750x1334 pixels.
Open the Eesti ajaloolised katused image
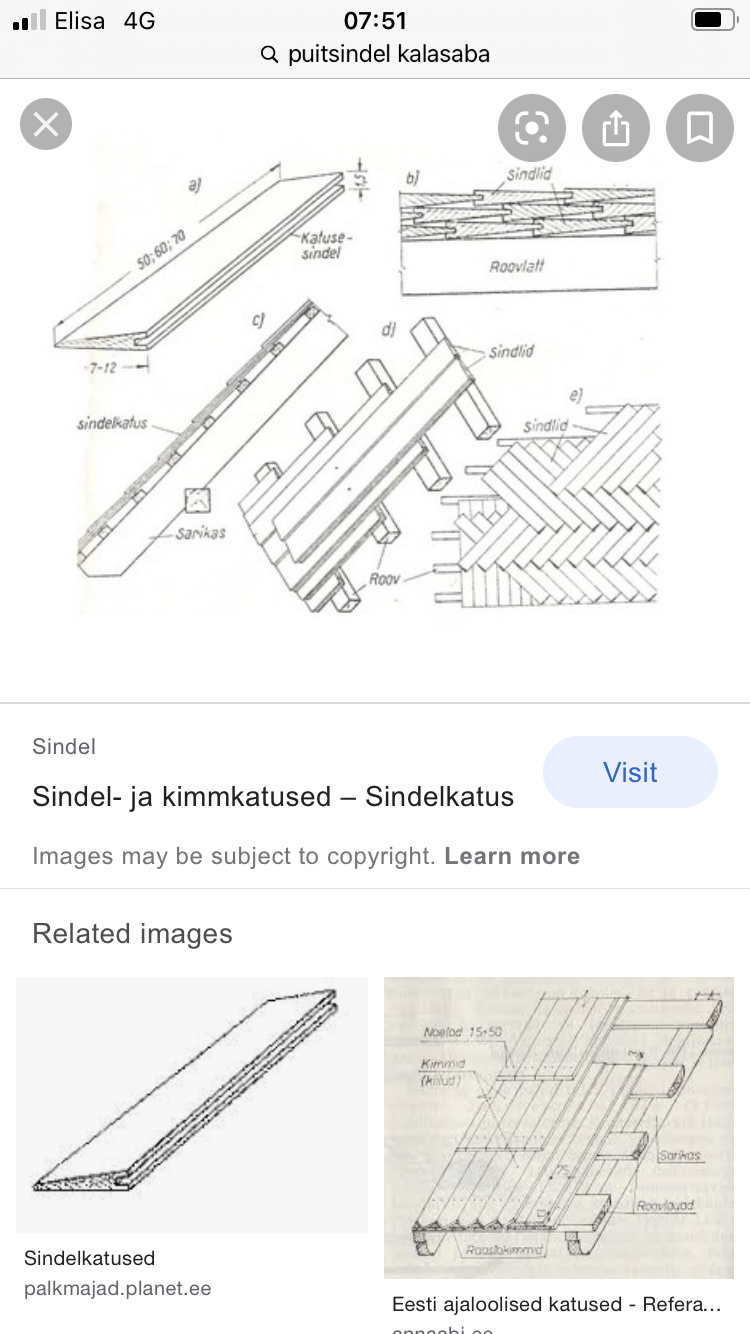point(559,1127)
